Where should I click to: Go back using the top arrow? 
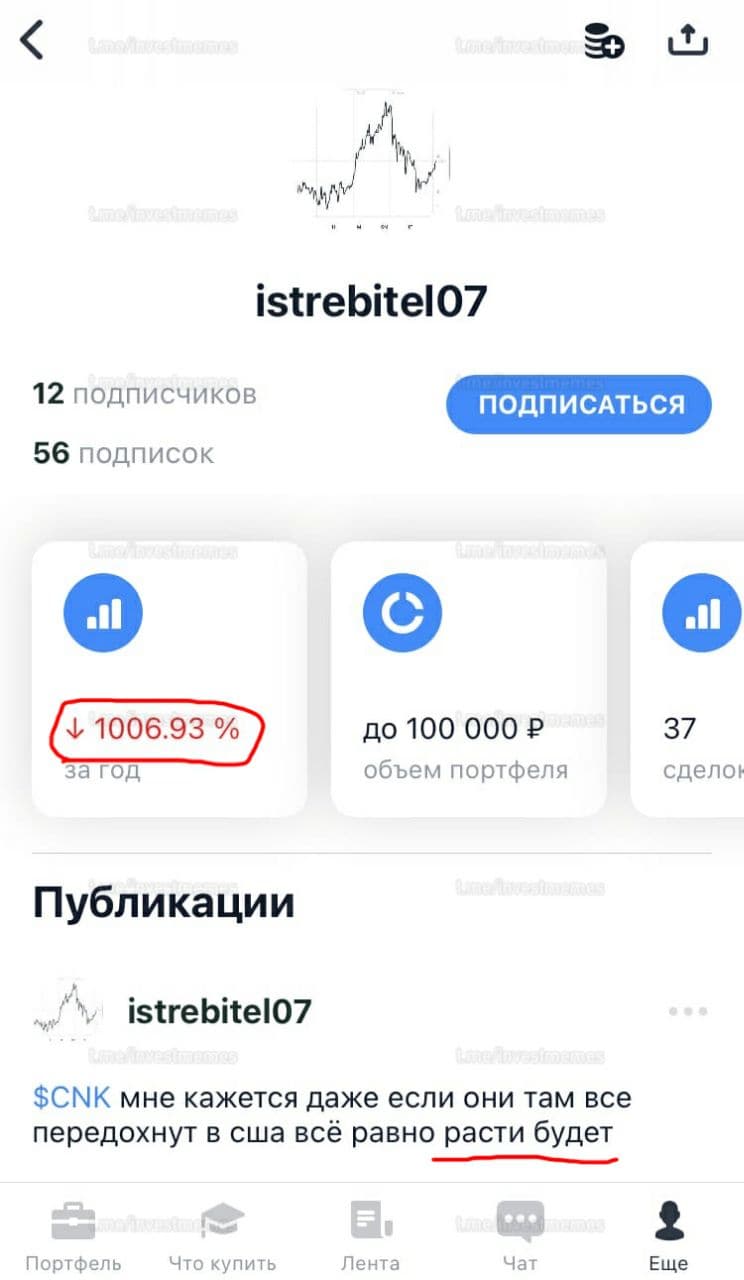click(x=33, y=42)
